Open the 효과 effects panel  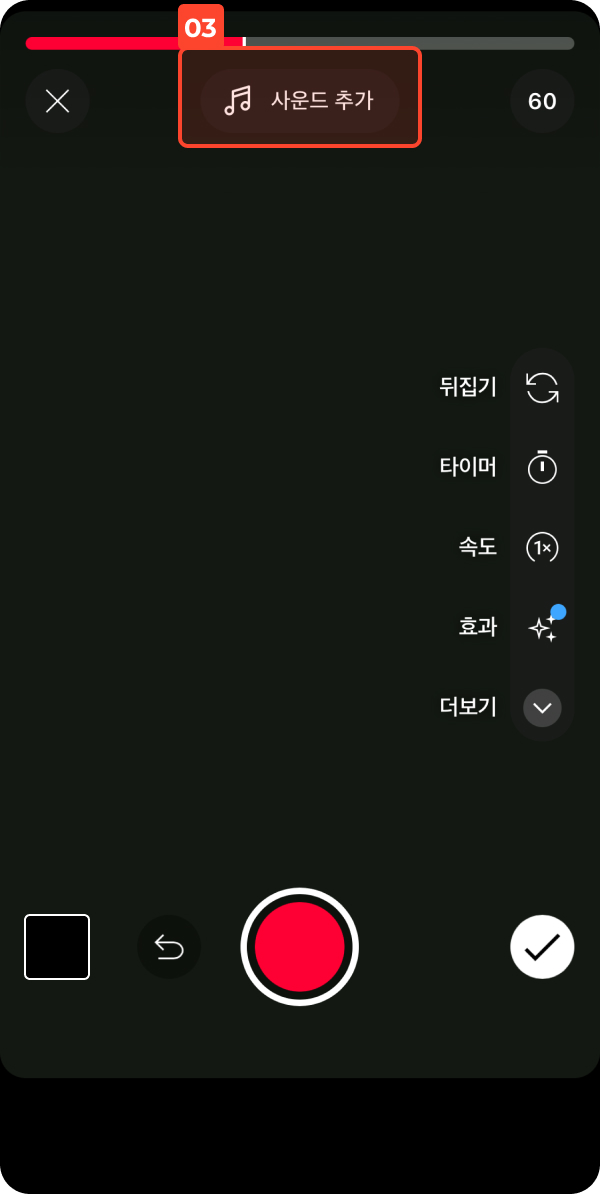pos(542,628)
